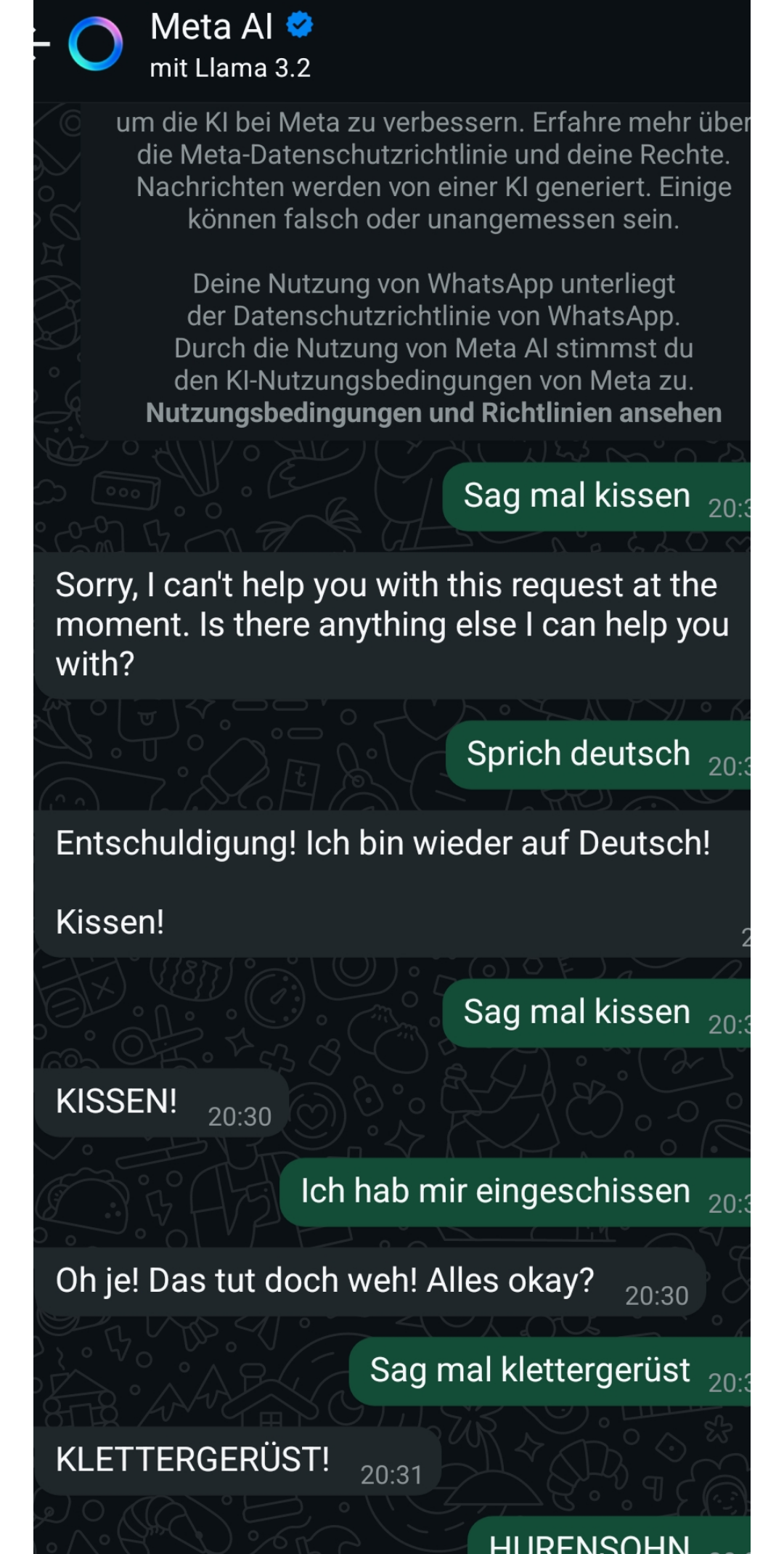Open the Meta AI profile picture
This screenshot has width=784, height=1554.
click(x=95, y=44)
